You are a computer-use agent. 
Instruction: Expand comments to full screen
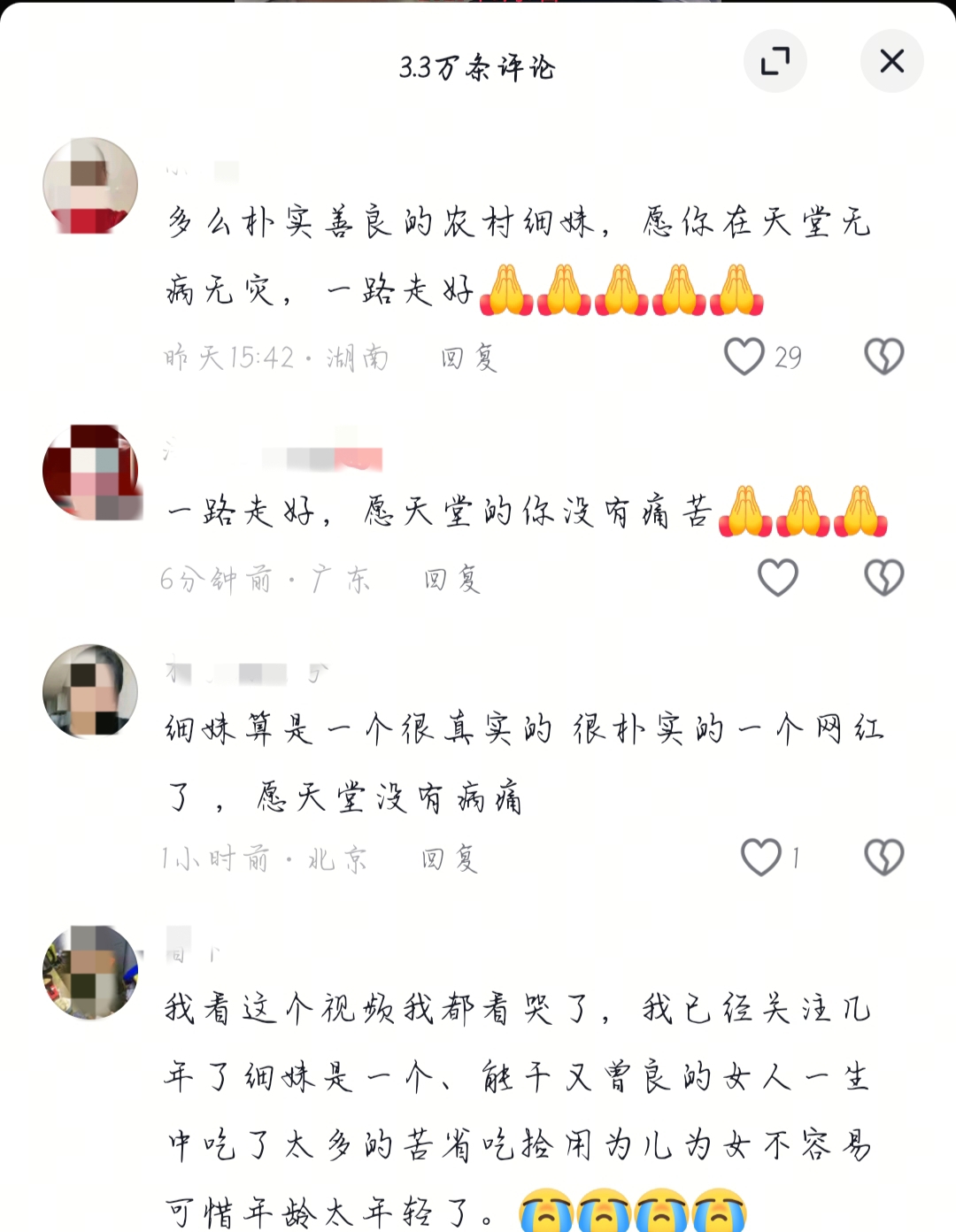(775, 61)
